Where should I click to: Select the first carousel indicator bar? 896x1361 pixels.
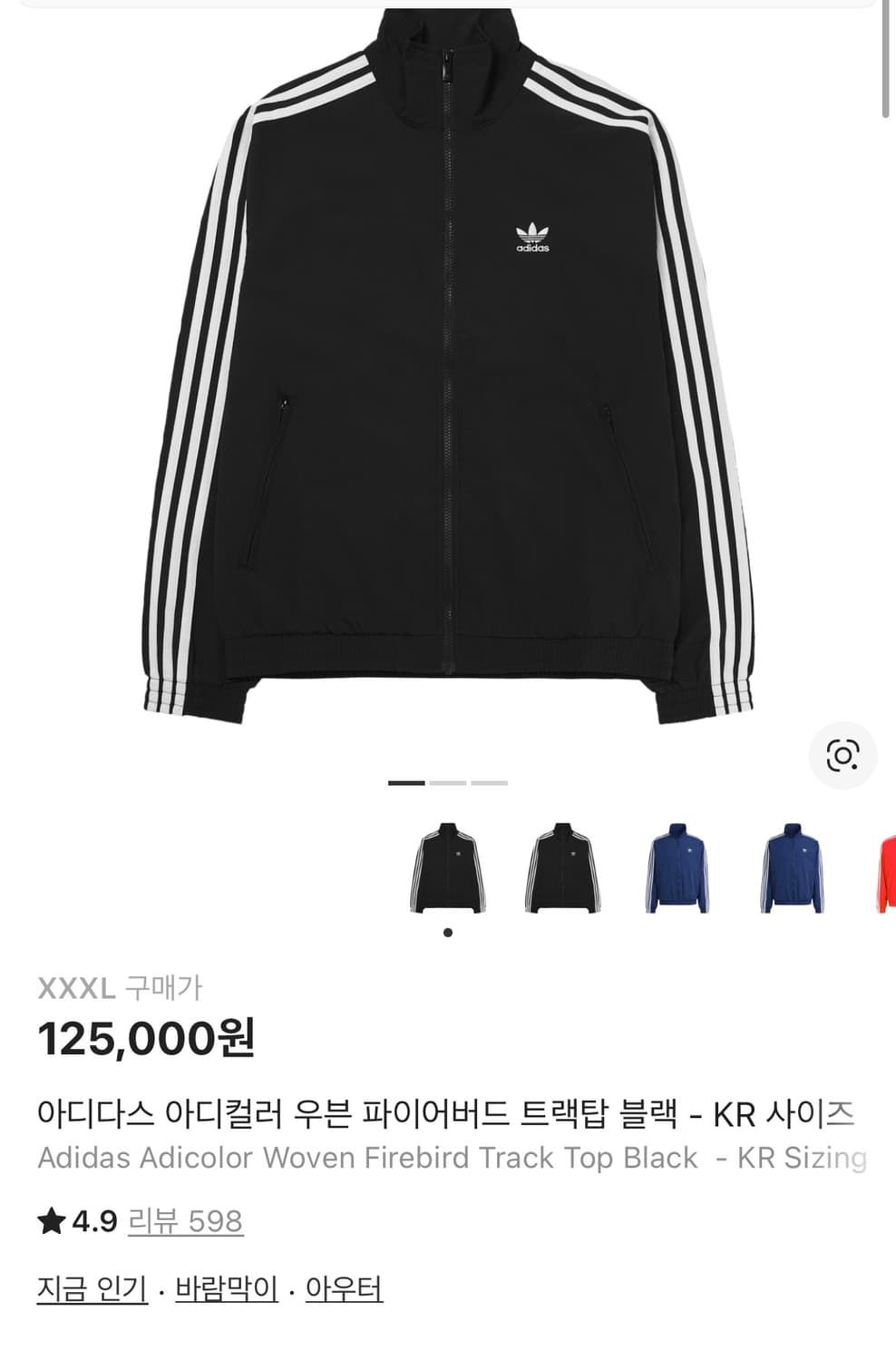tap(405, 781)
